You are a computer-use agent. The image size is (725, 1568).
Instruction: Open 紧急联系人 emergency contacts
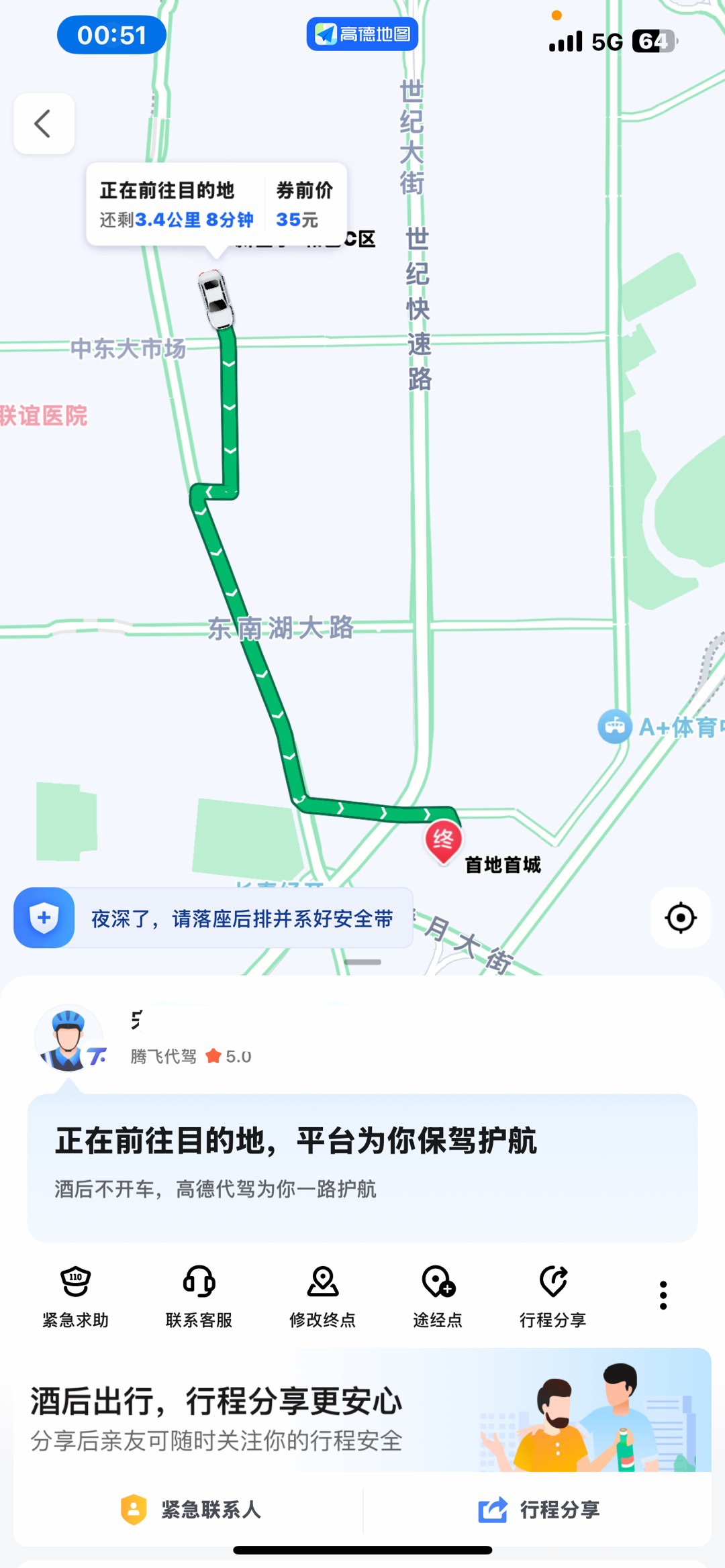(x=191, y=1510)
